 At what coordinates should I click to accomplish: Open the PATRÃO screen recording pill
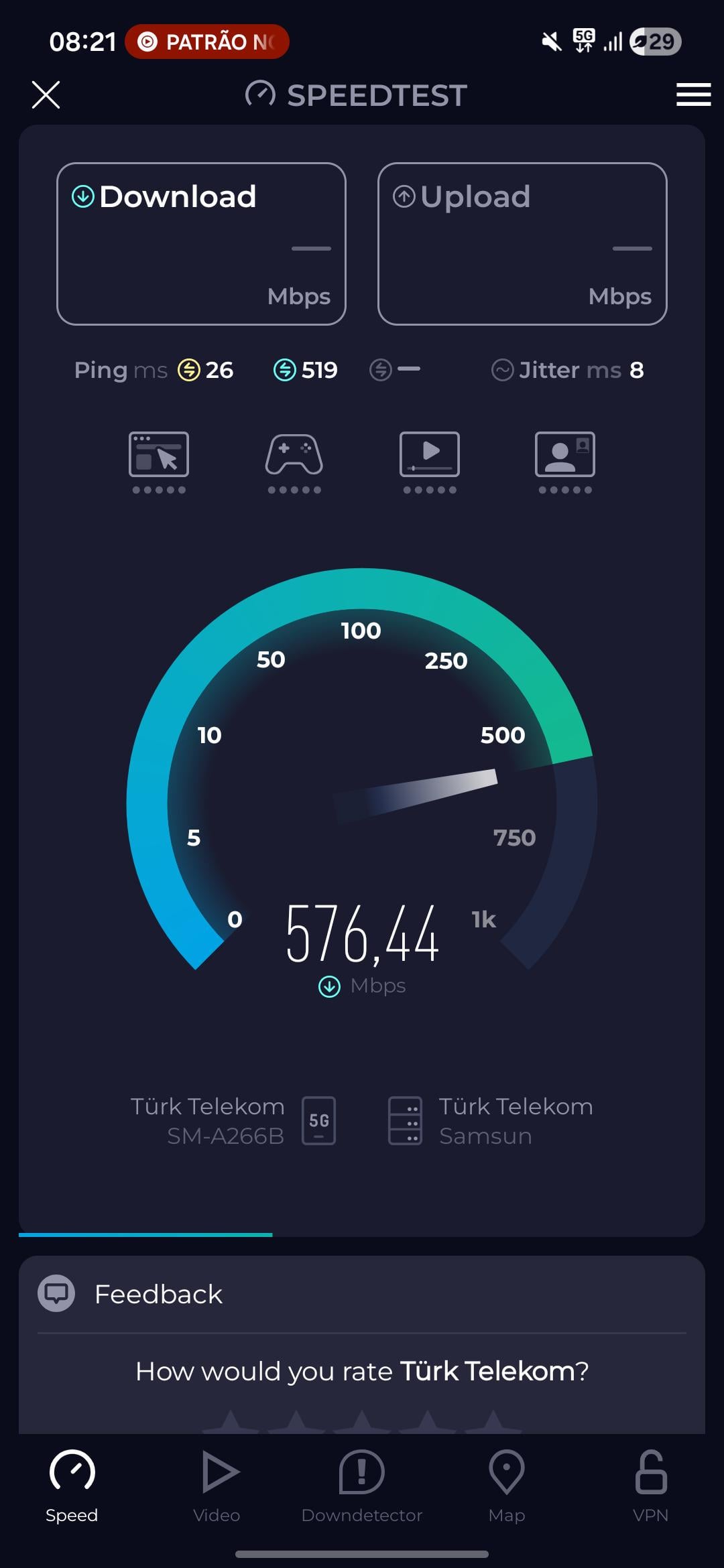click(x=207, y=42)
